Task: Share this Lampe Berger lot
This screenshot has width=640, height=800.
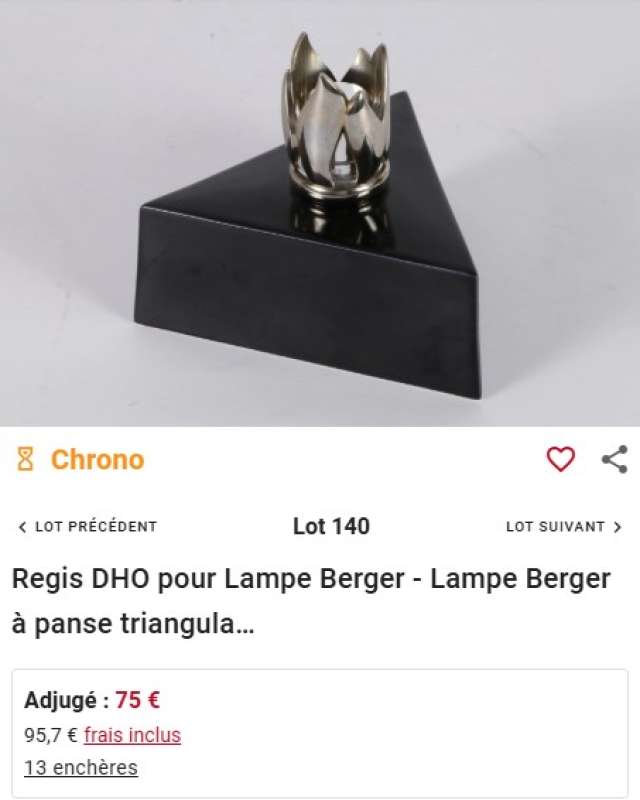Action: pos(613,459)
